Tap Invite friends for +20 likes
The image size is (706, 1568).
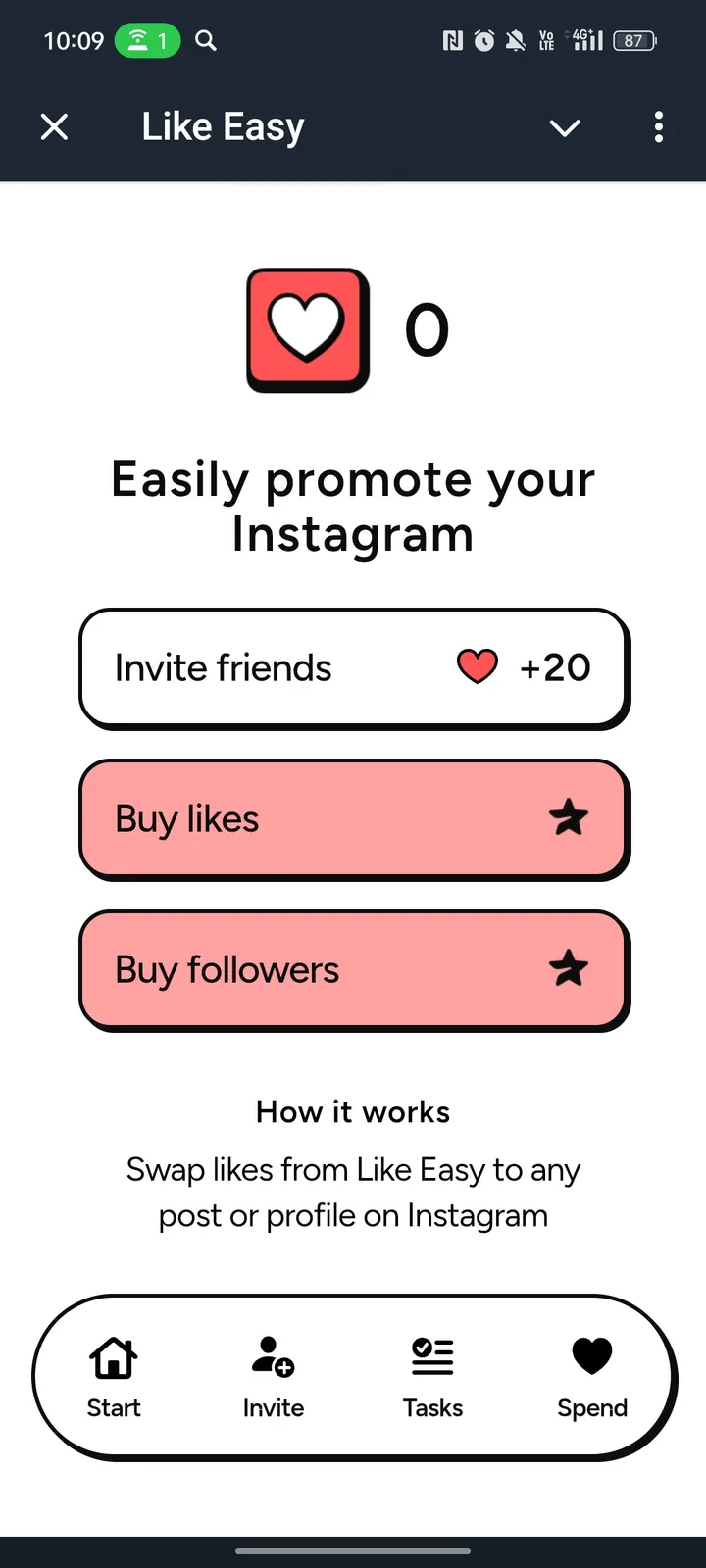353,668
